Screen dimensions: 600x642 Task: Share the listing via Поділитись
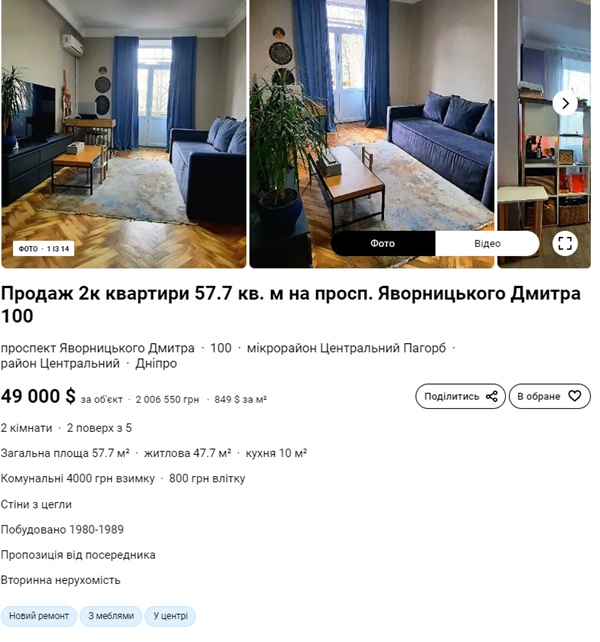460,396
